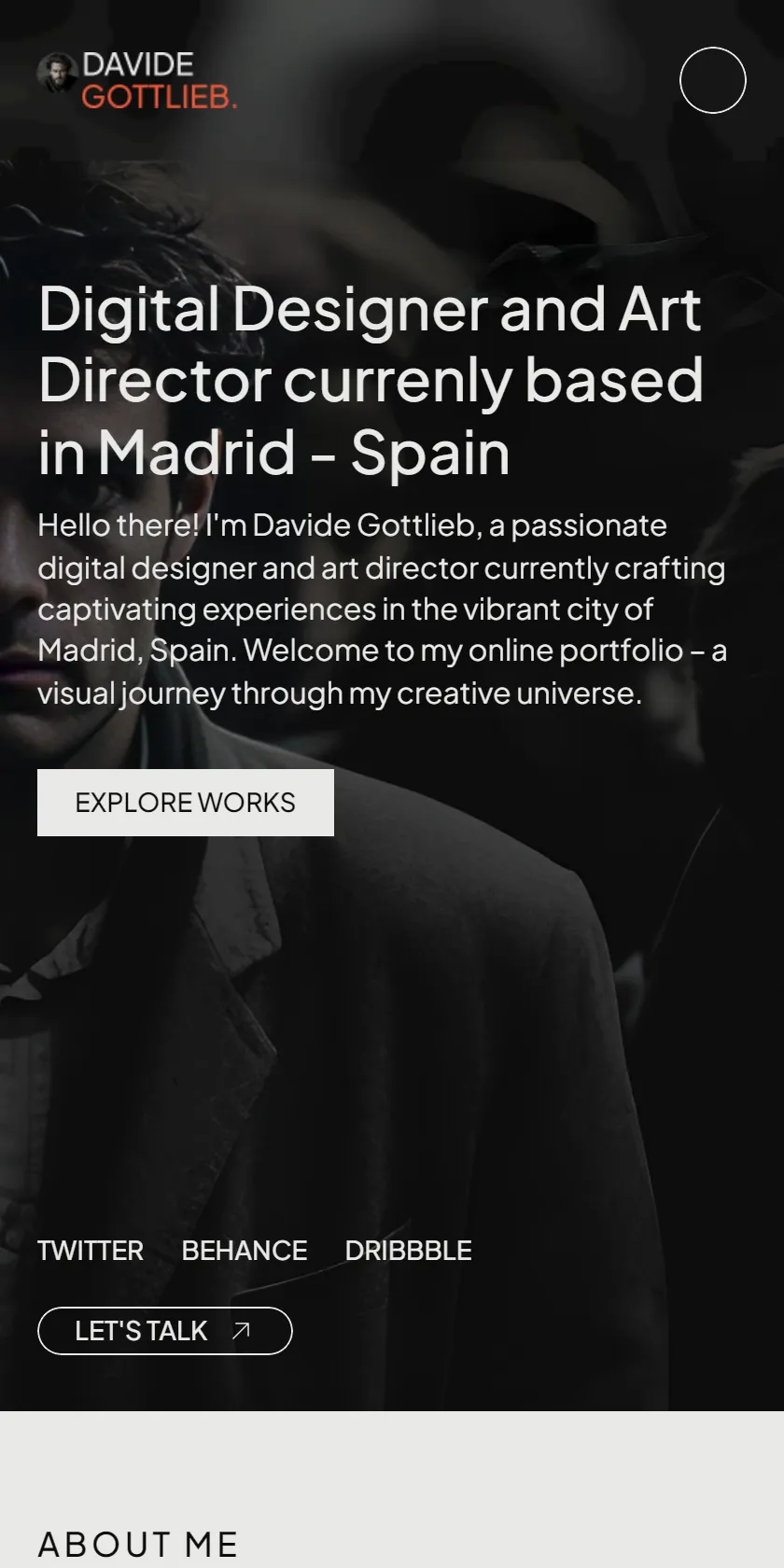The height and width of the screenshot is (1568, 784).
Task: Tap the Explore Works button
Action: (186, 803)
